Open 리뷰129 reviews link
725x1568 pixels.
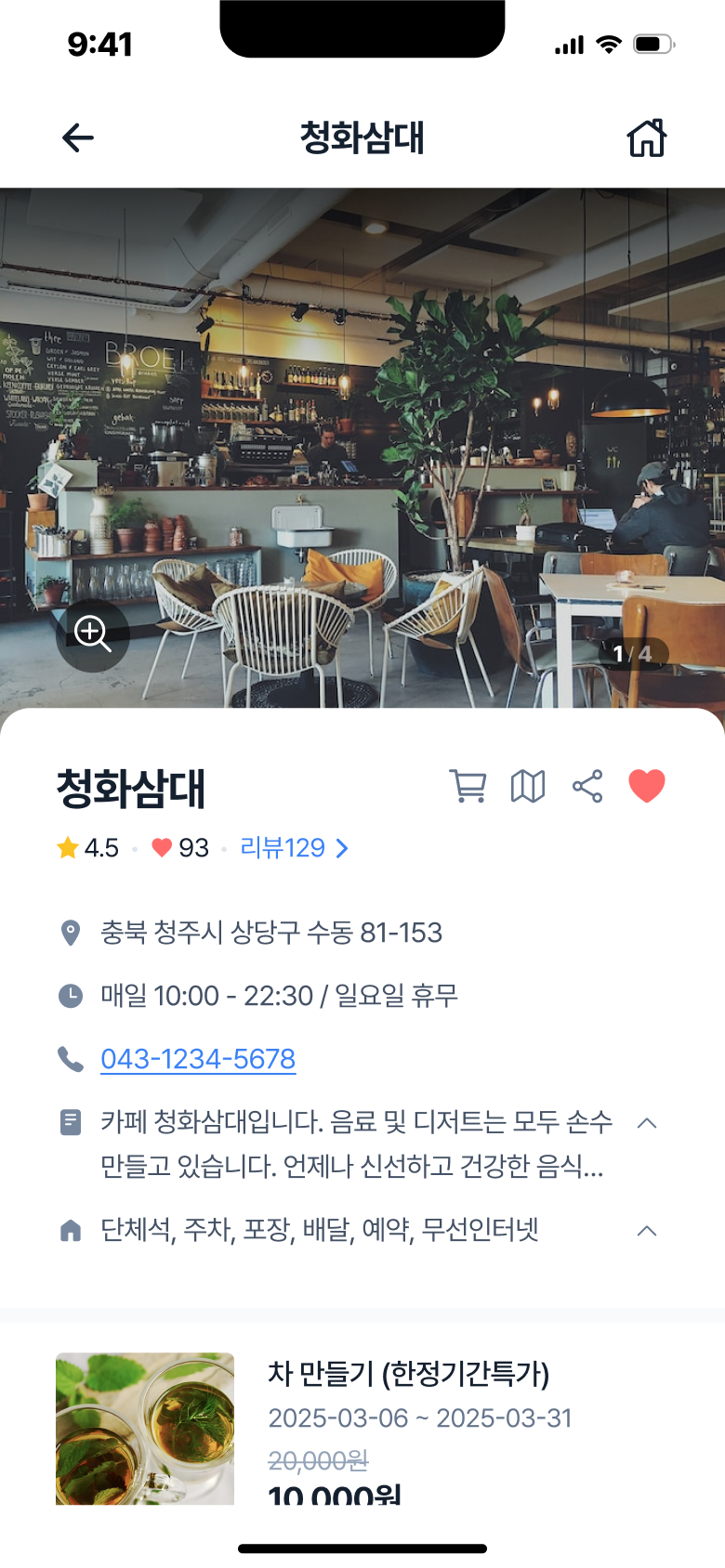(294, 847)
